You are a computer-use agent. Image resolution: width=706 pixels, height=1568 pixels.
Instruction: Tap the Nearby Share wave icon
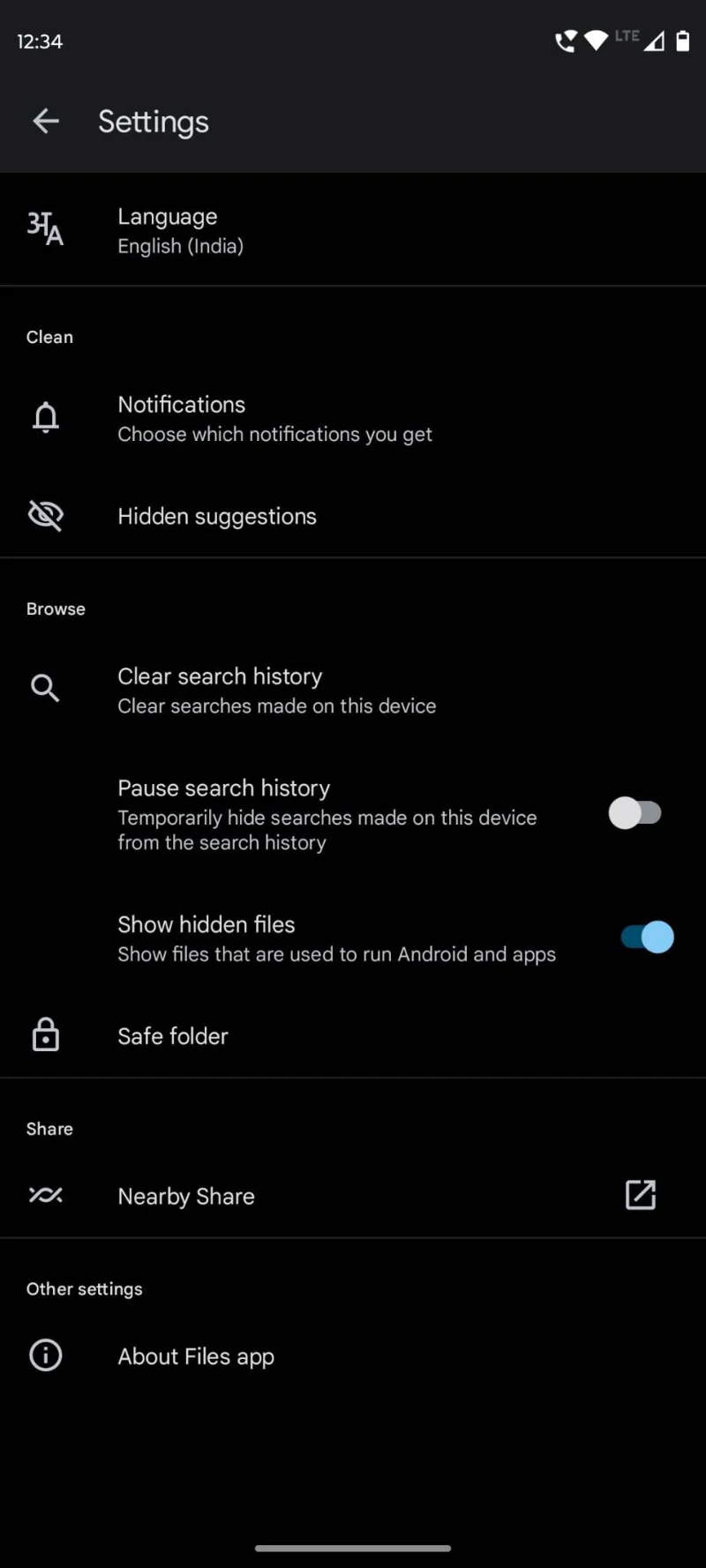click(x=45, y=1195)
